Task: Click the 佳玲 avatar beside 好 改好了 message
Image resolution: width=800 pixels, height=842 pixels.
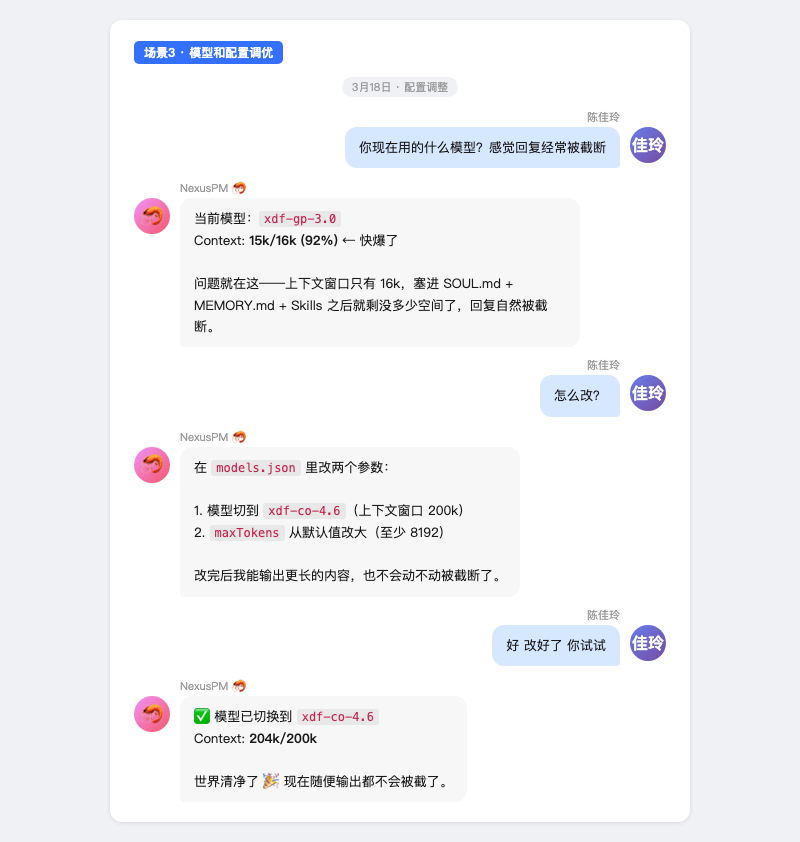Action: click(647, 643)
